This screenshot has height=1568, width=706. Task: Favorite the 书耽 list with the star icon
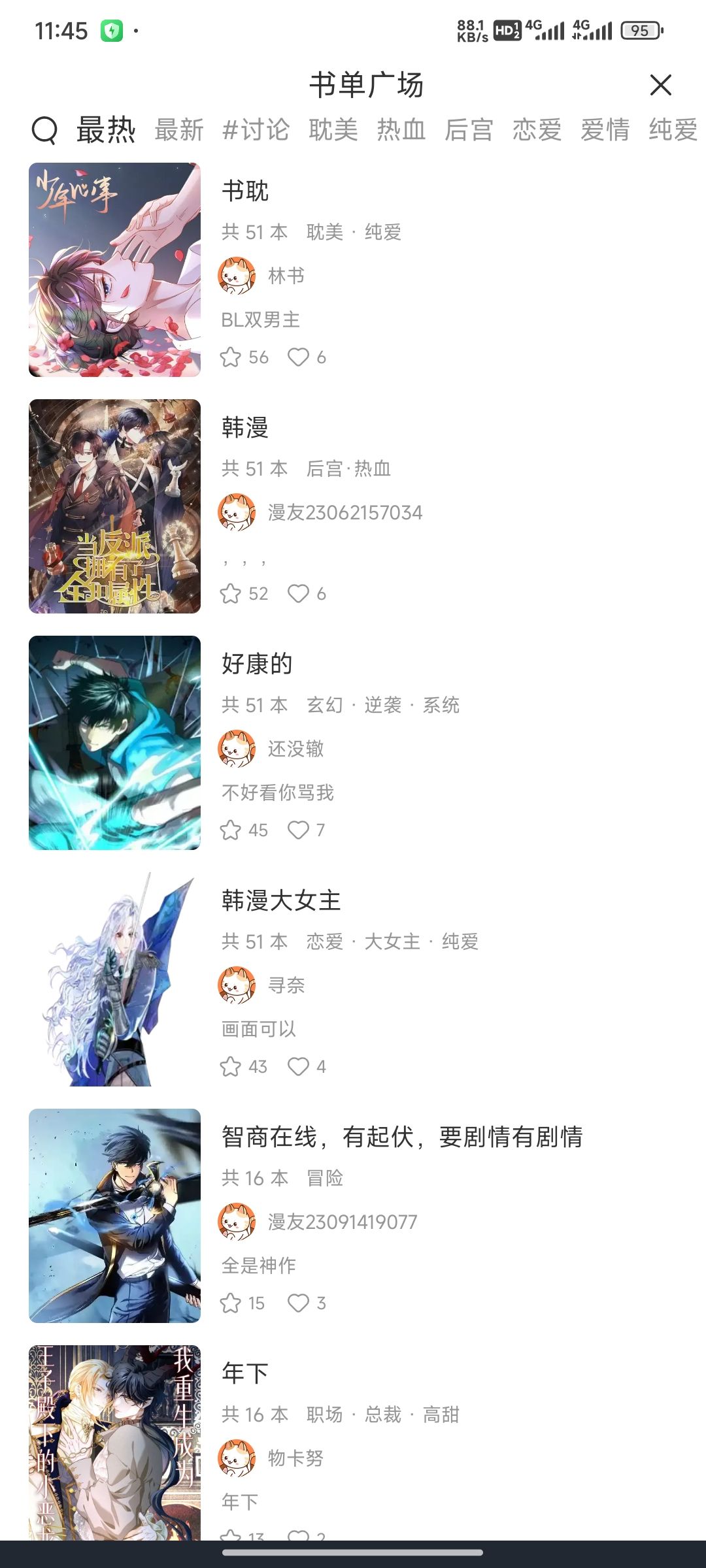click(x=231, y=357)
